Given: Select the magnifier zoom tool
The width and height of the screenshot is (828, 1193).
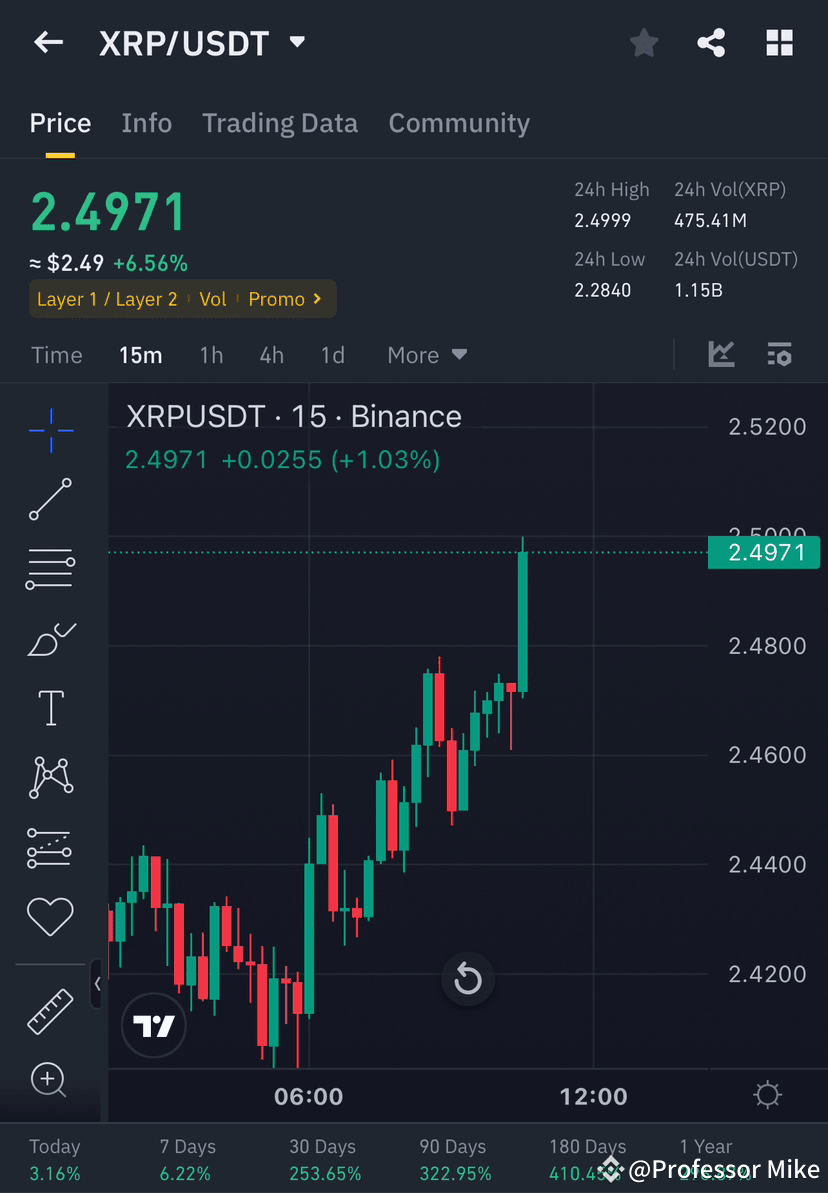Looking at the screenshot, I should (50, 1080).
